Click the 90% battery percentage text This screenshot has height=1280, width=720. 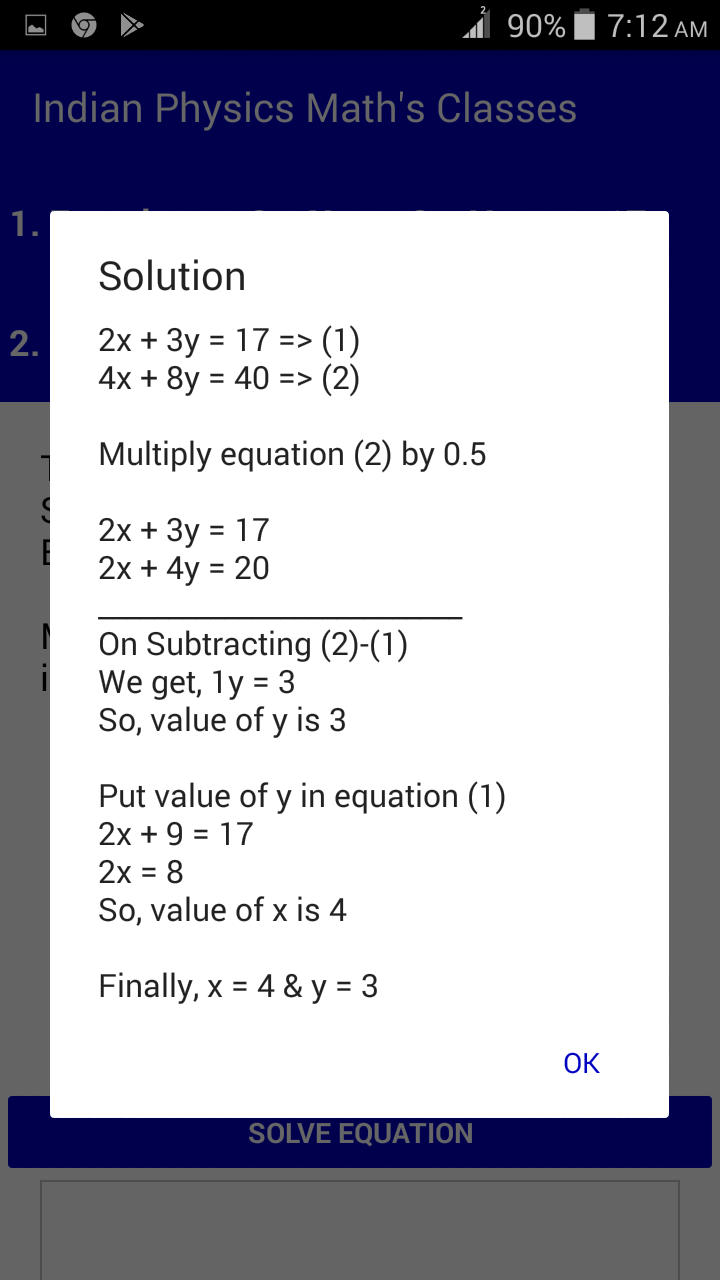coord(536,25)
